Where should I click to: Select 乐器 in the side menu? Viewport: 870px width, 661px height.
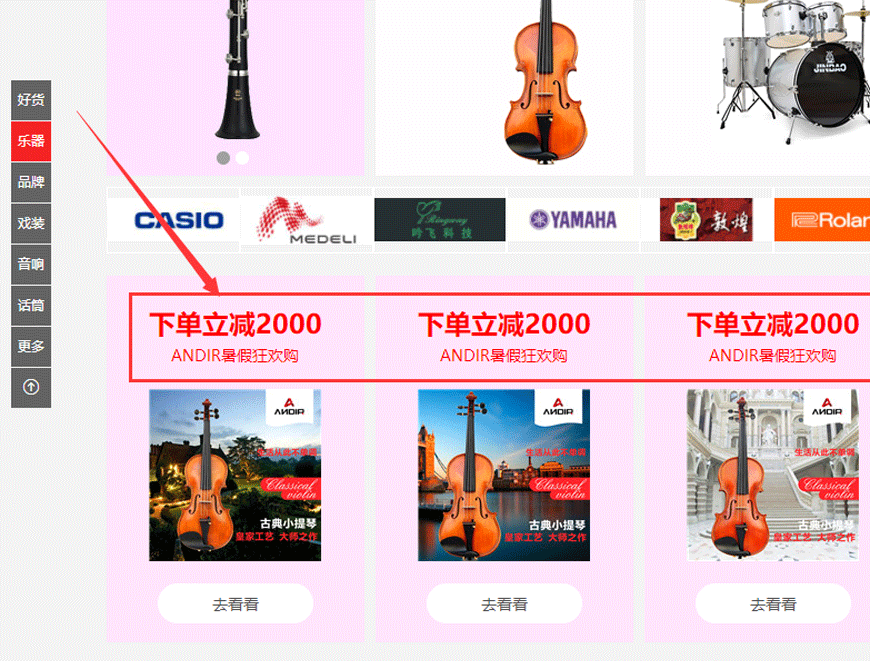(31, 141)
